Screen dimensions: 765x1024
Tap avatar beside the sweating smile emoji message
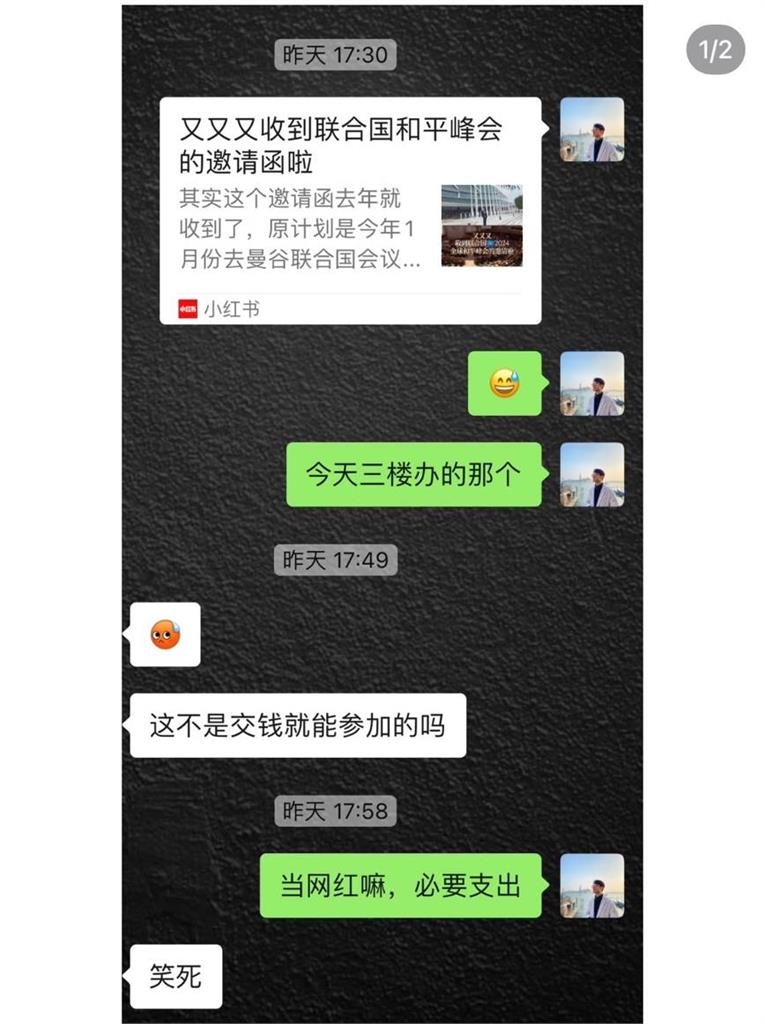pos(592,383)
